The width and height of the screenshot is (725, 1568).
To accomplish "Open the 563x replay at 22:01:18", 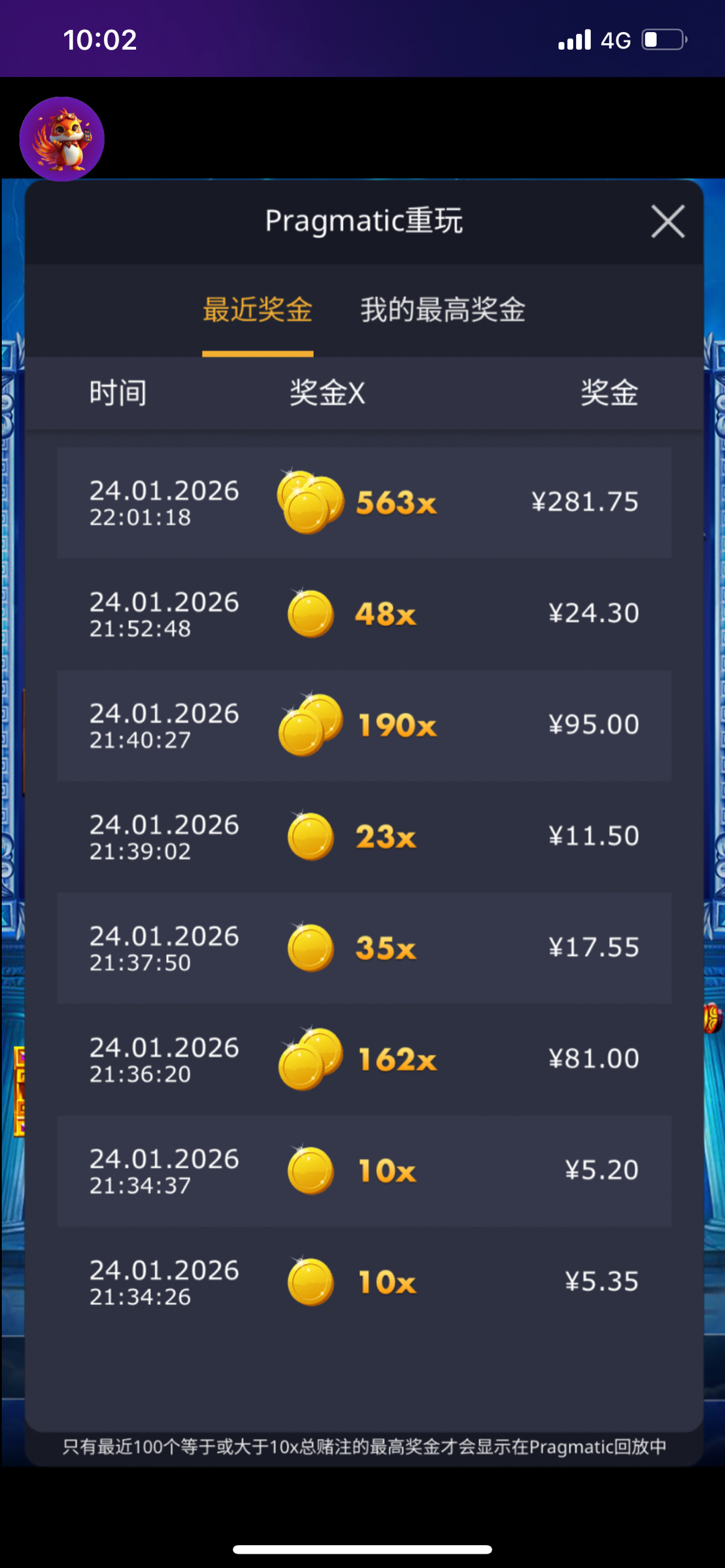I will coord(363,502).
